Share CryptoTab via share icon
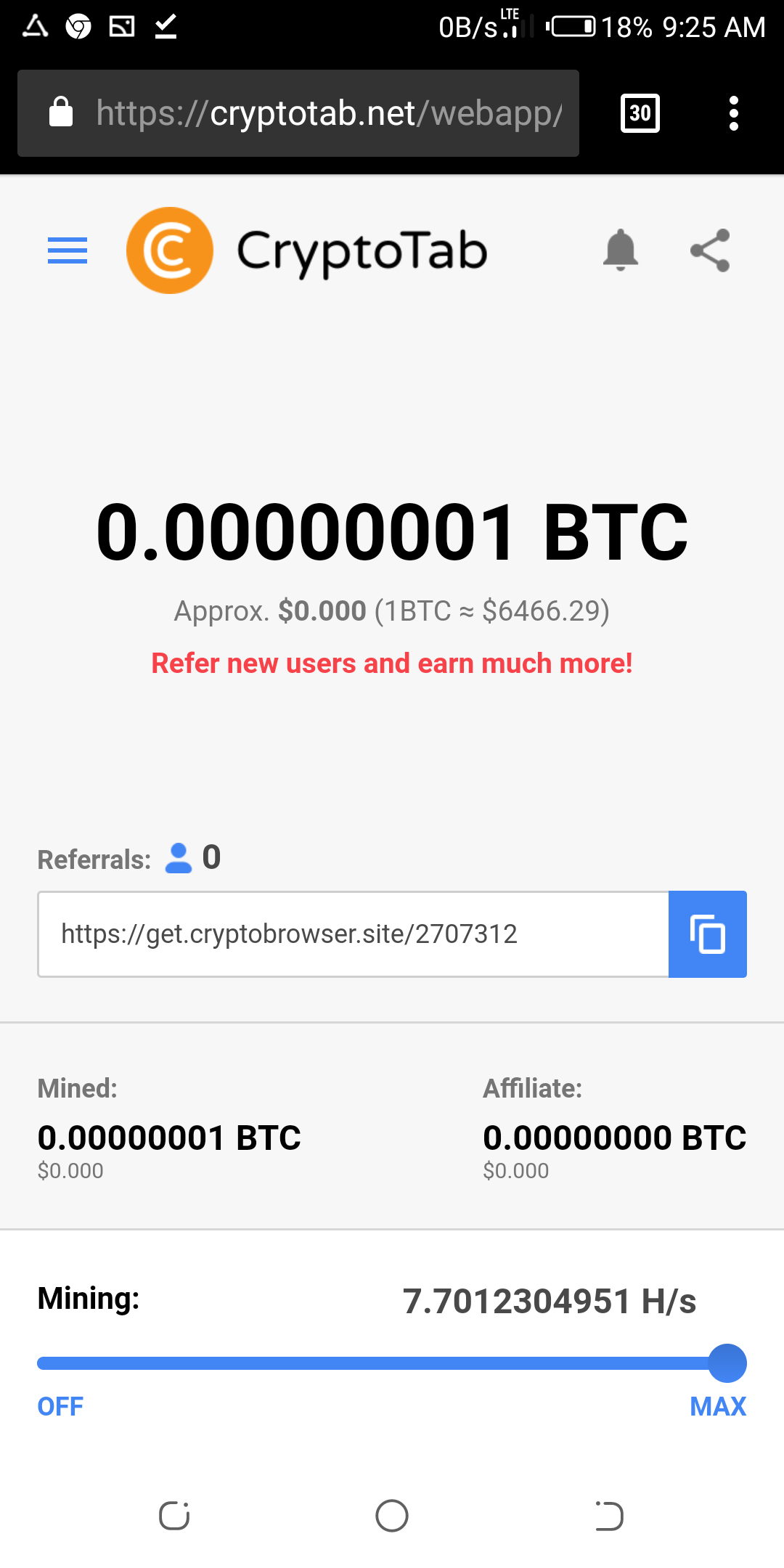This screenshot has height=1568, width=784. point(710,250)
